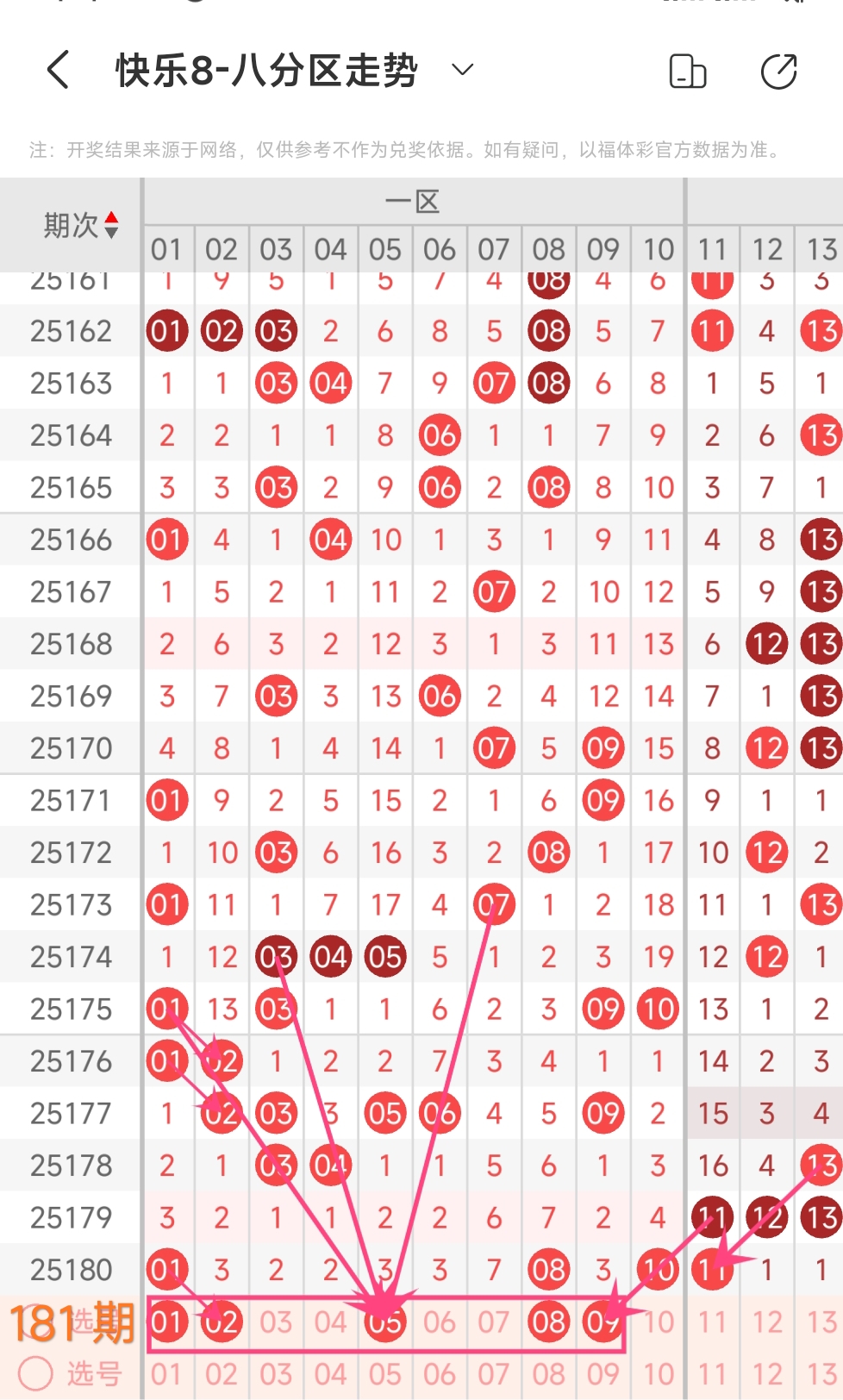Tap the screen layout switch icon

pos(688,71)
